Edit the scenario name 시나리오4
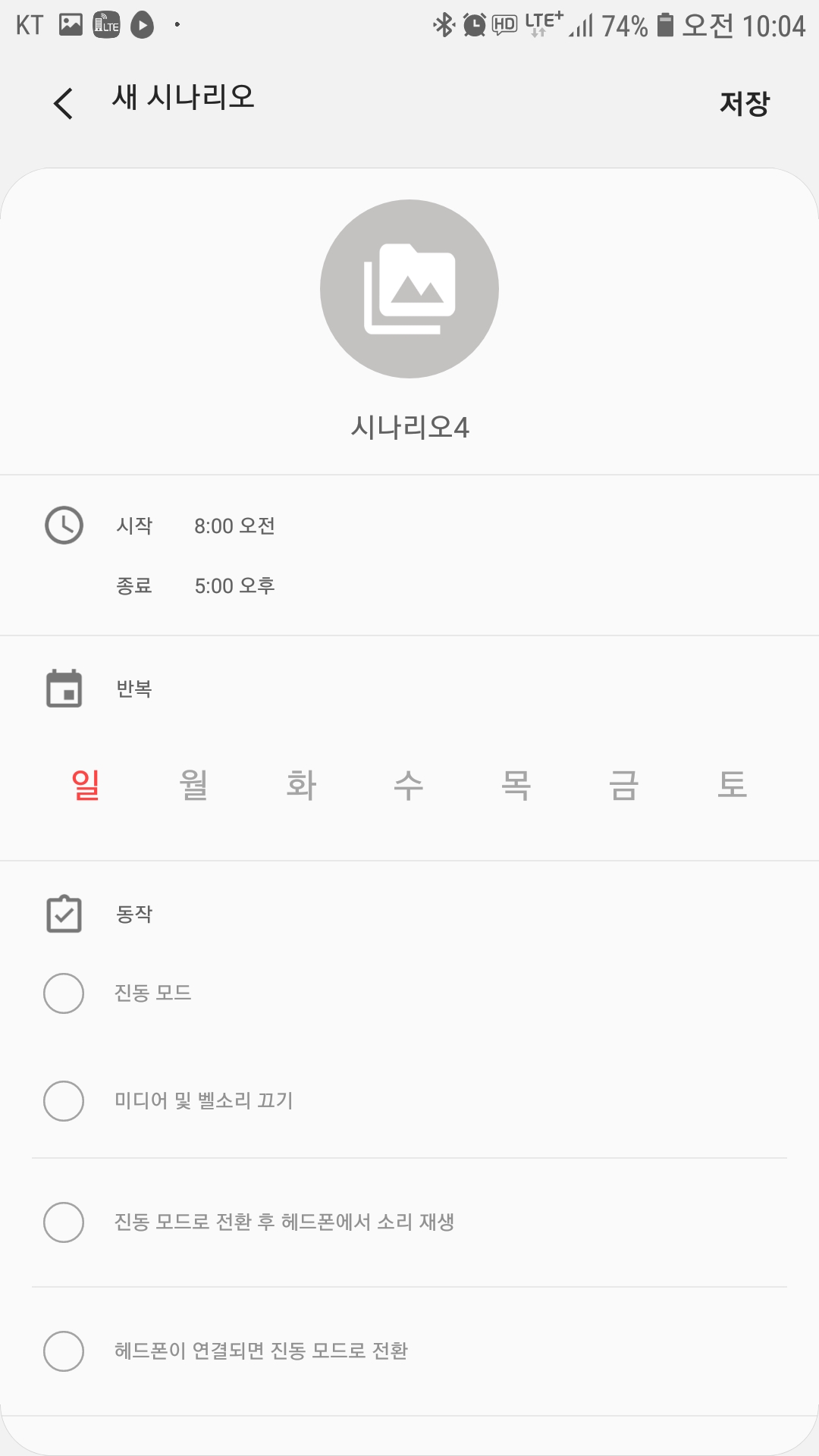819x1456 pixels. (x=409, y=427)
